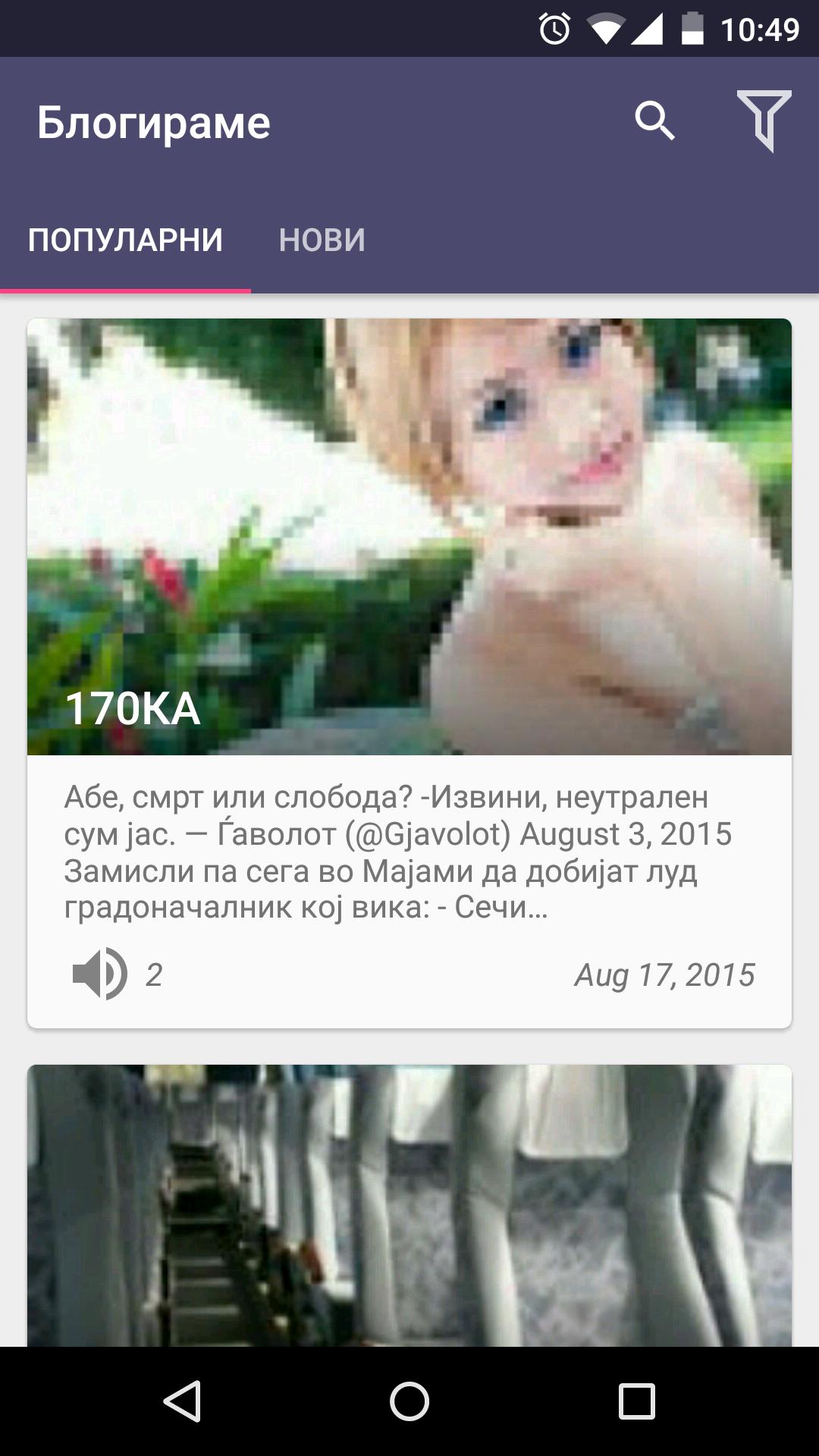Viewport: 819px width, 1456px height.
Task: Switch to the НОВИ tab
Action: 322,240
